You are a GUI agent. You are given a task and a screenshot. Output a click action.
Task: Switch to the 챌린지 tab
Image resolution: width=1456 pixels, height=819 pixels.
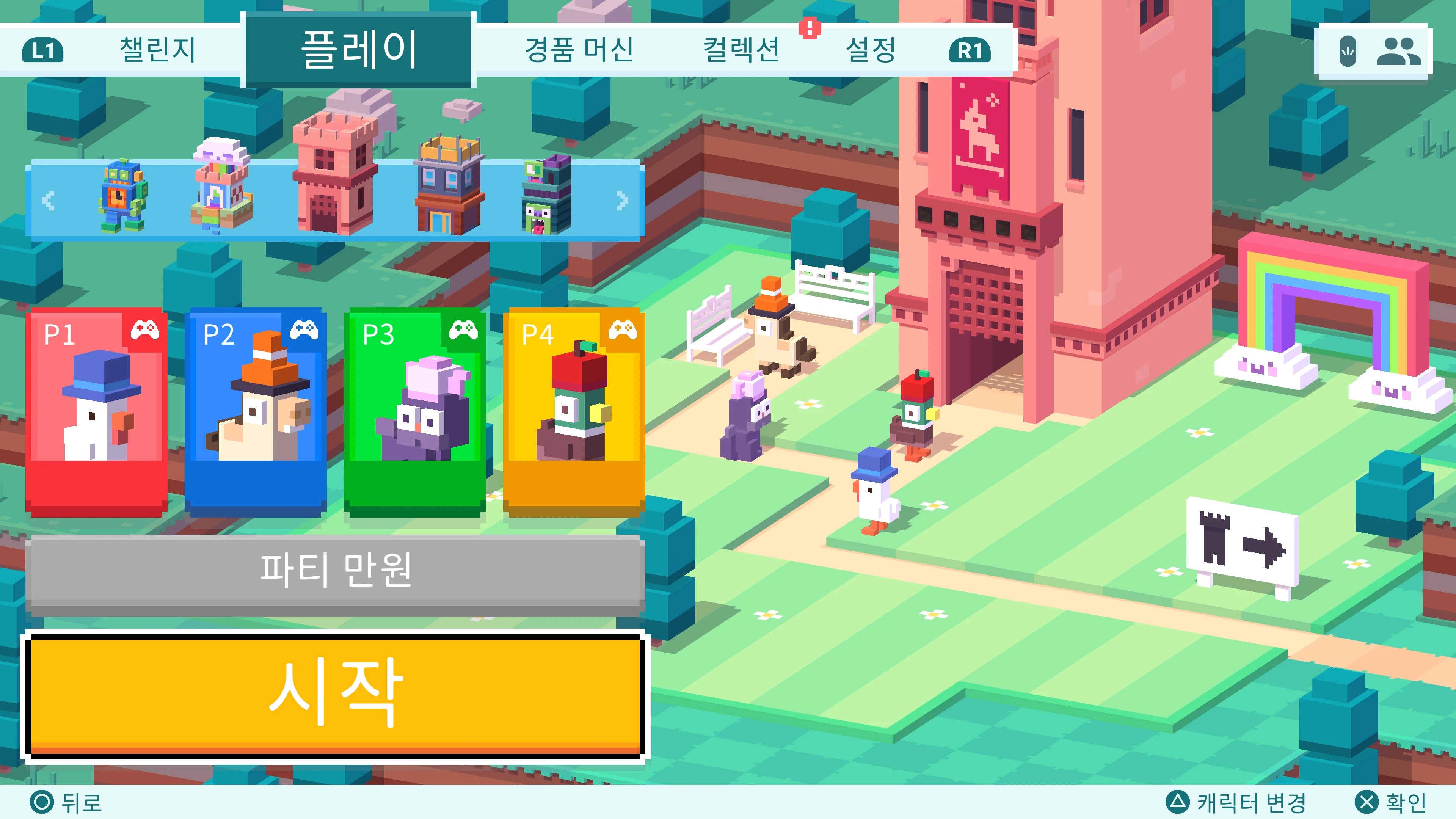157,50
